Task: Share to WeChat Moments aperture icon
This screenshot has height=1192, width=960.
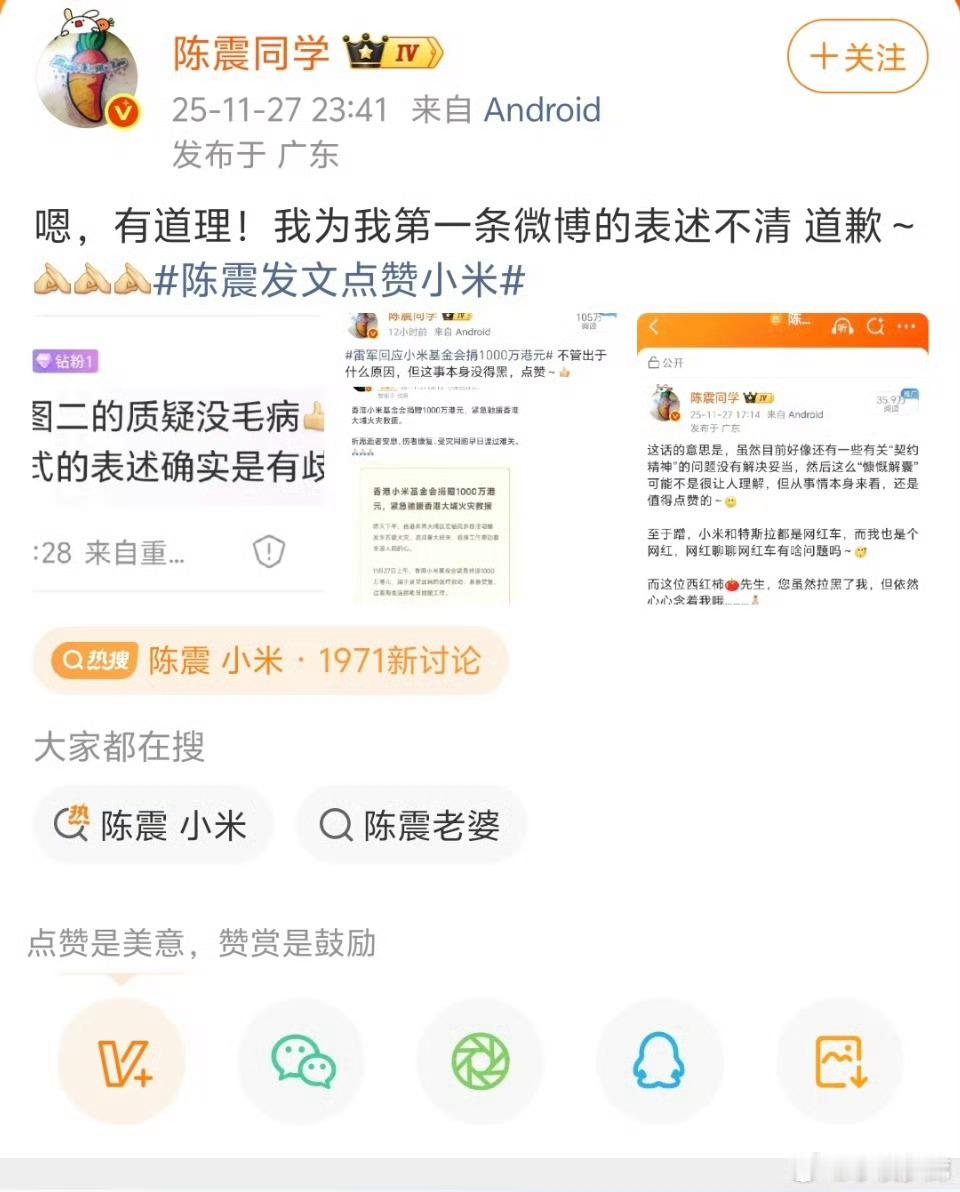Action: [480, 1063]
